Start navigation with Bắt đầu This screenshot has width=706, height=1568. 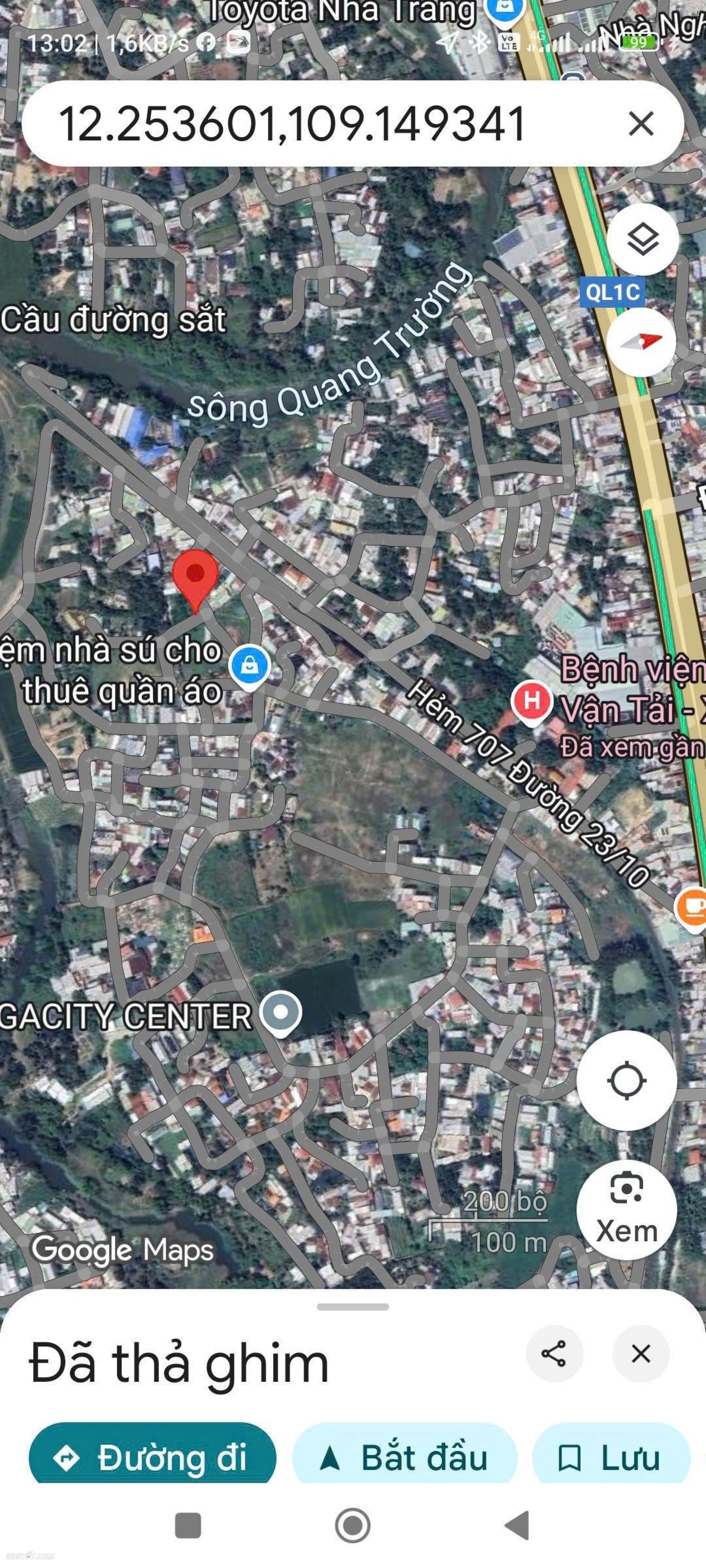point(405,1458)
